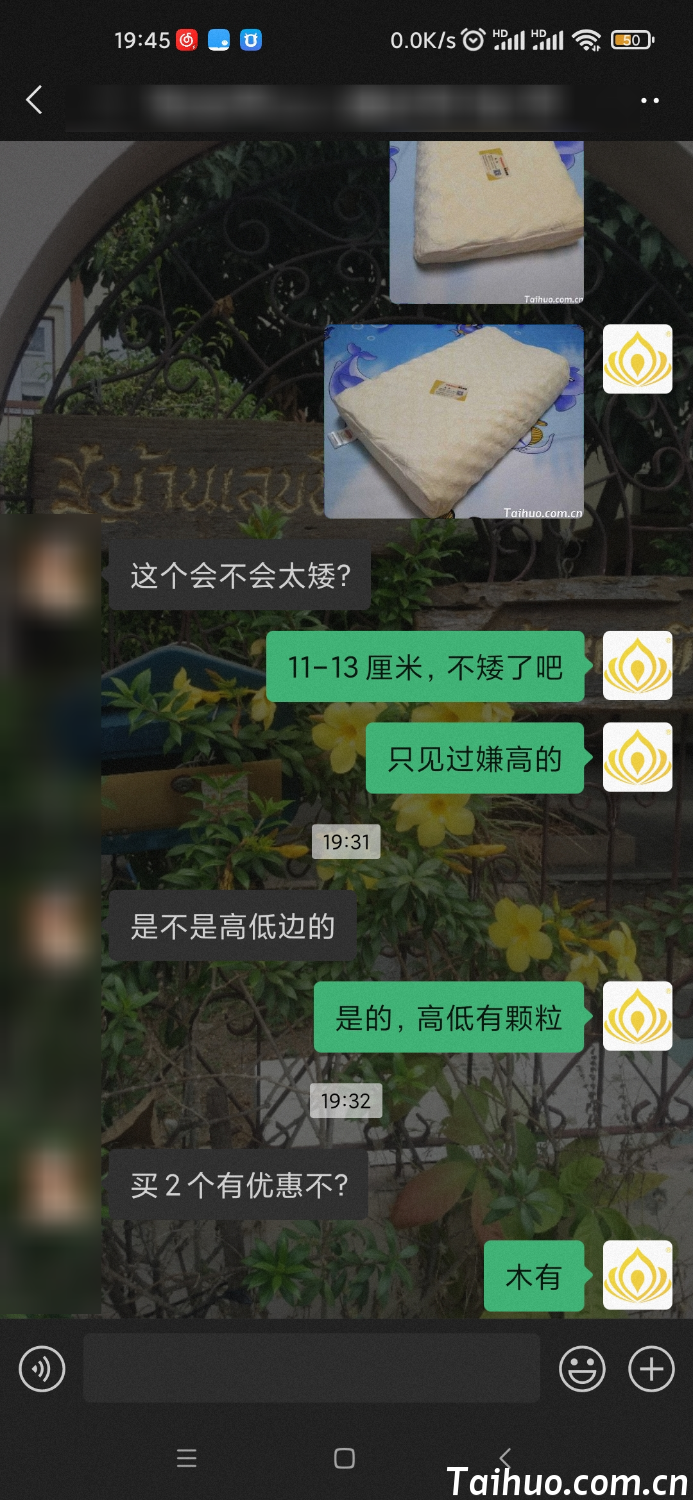
Task: Focus the message text field
Action: coord(311,1368)
